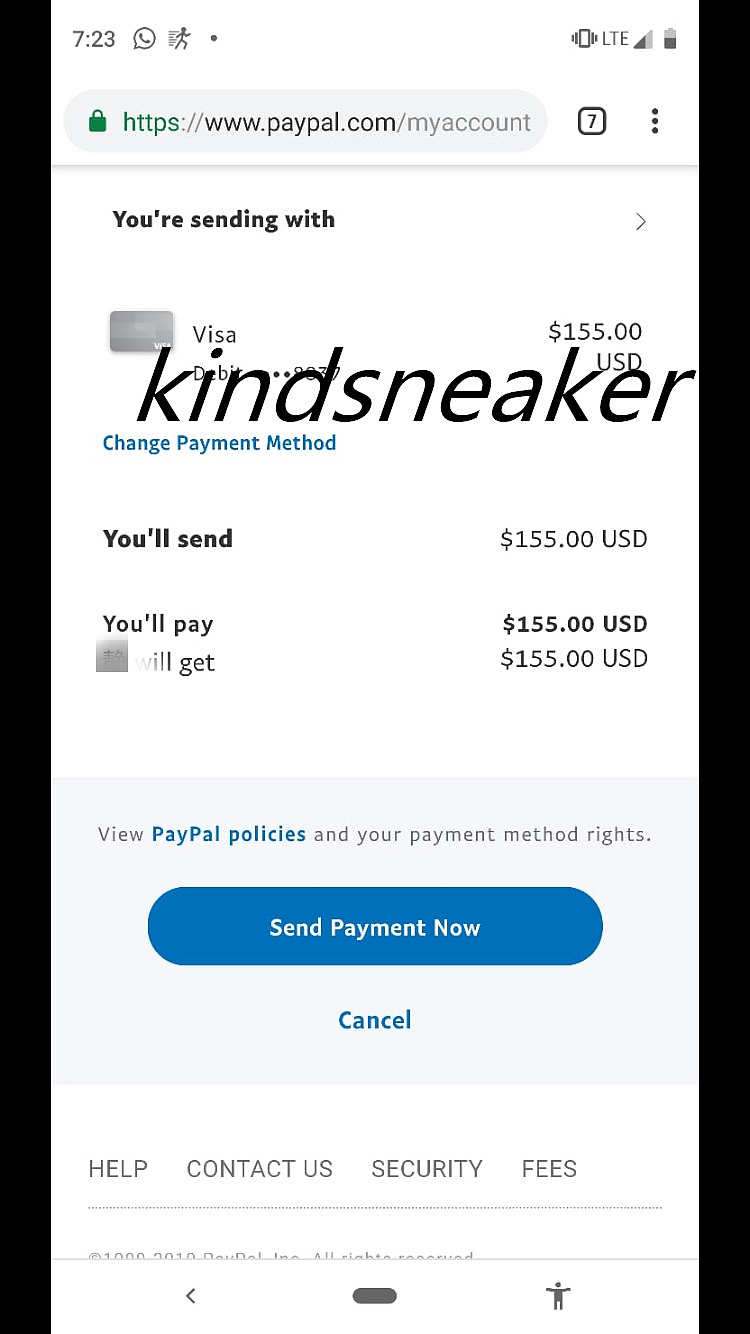Open the HELP footer link
This screenshot has width=750, height=1334.
point(118,1168)
